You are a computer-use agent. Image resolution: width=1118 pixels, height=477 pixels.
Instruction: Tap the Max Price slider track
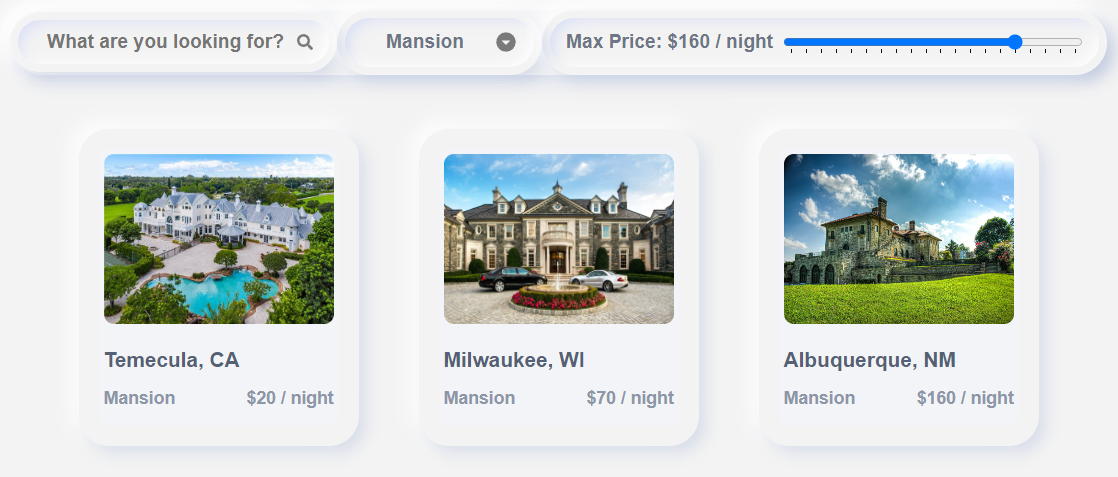pyautogui.click(x=933, y=42)
